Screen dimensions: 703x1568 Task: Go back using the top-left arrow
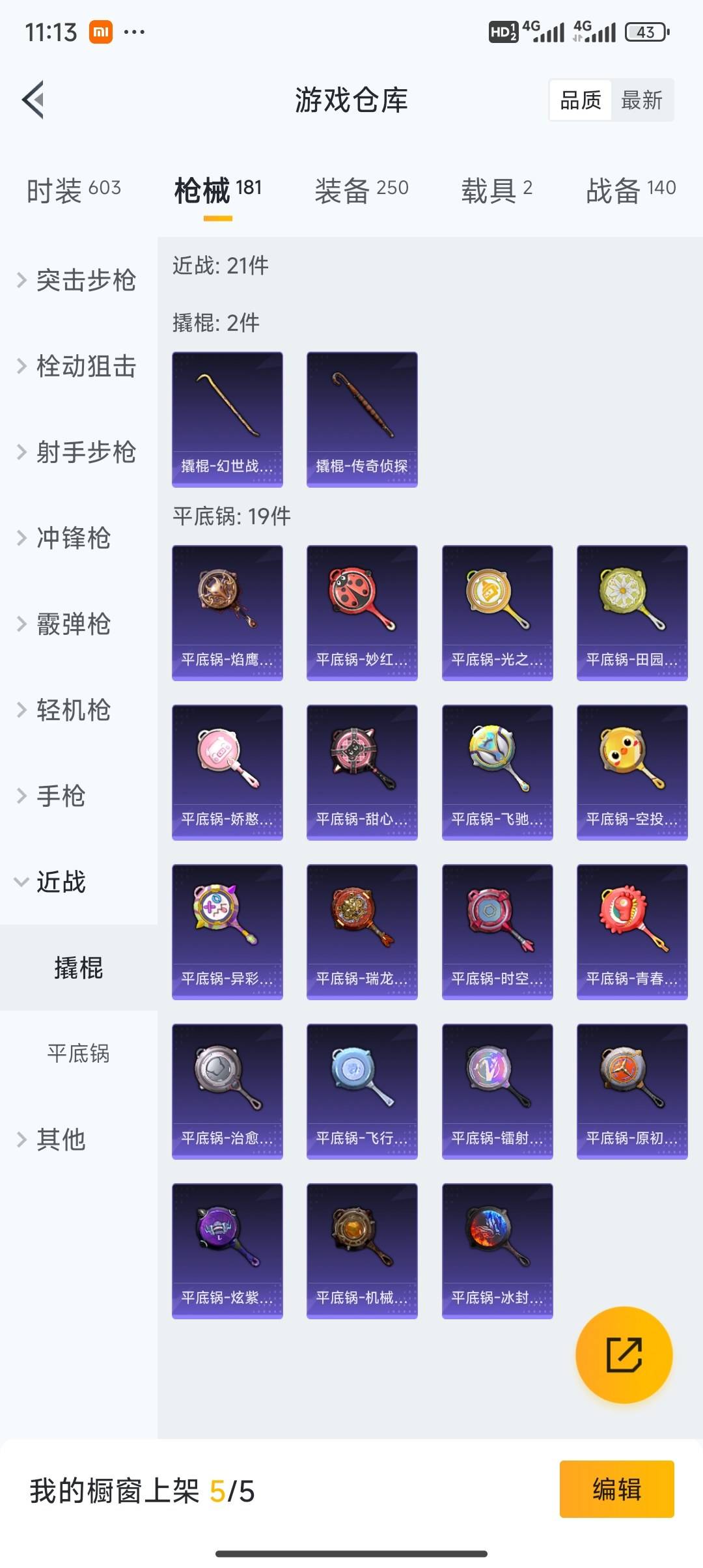[34, 100]
